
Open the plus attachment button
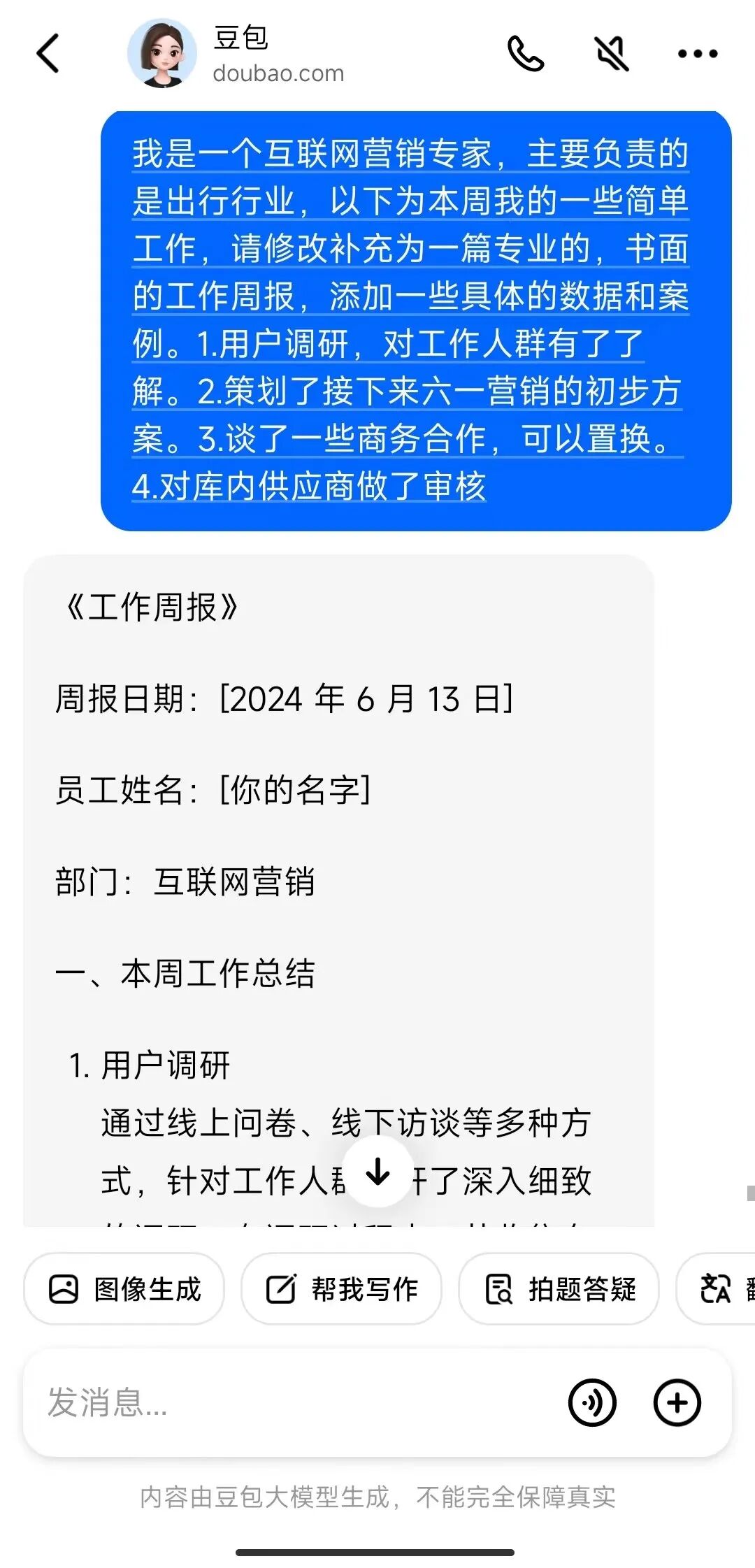pos(677,1402)
